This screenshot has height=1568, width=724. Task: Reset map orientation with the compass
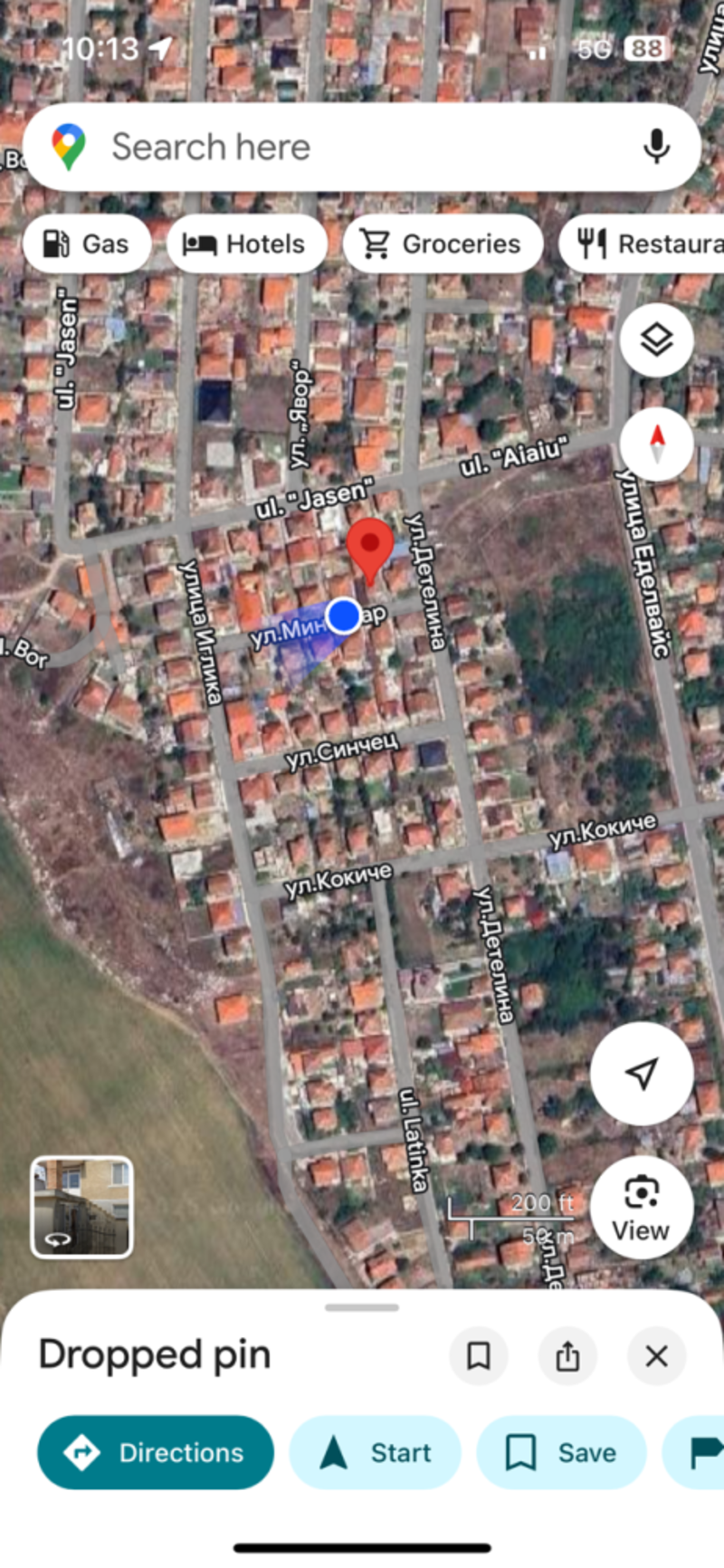click(656, 444)
